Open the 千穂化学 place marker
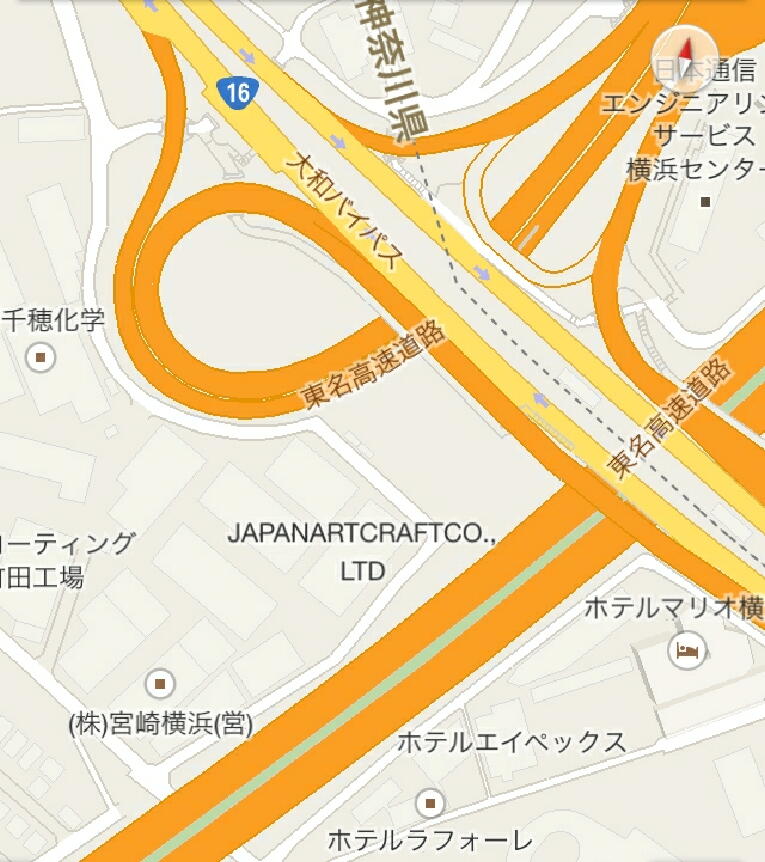Viewport: 765px width, 862px height. pyautogui.click(x=41, y=355)
